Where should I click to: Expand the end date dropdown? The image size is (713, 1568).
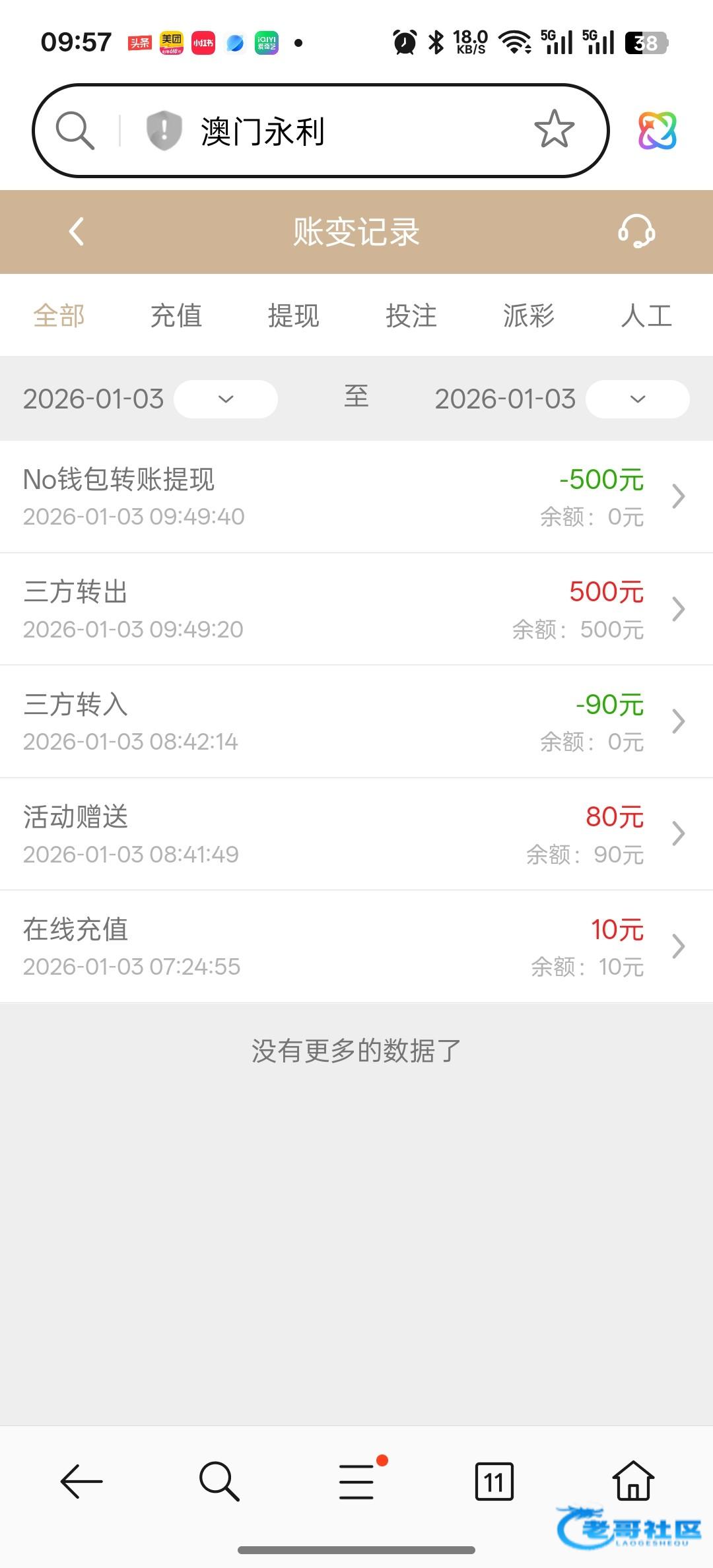[637, 399]
